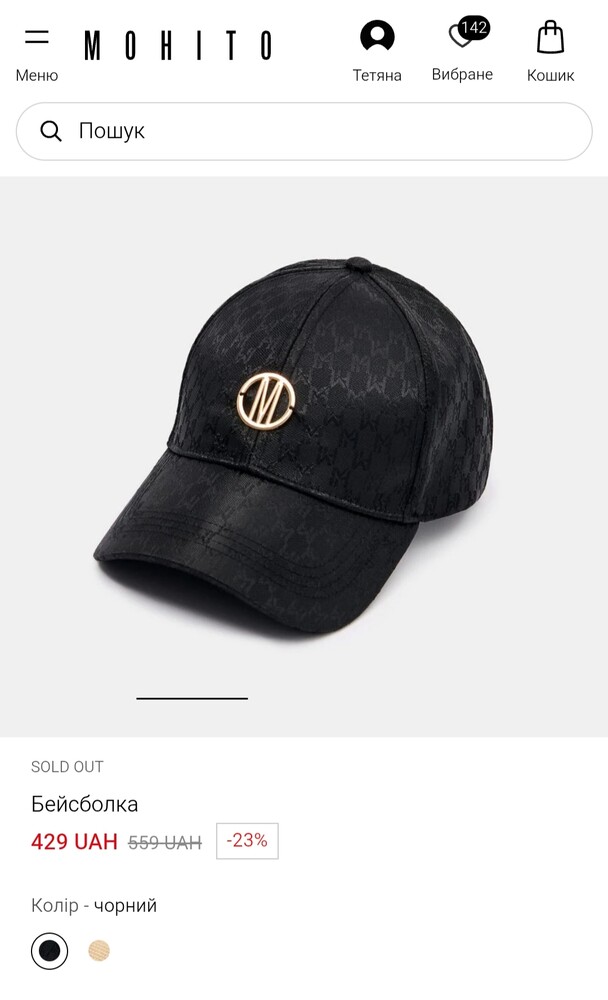Image resolution: width=608 pixels, height=1000 pixels.
Task: Select the black color swatch
Action: tap(49, 951)
